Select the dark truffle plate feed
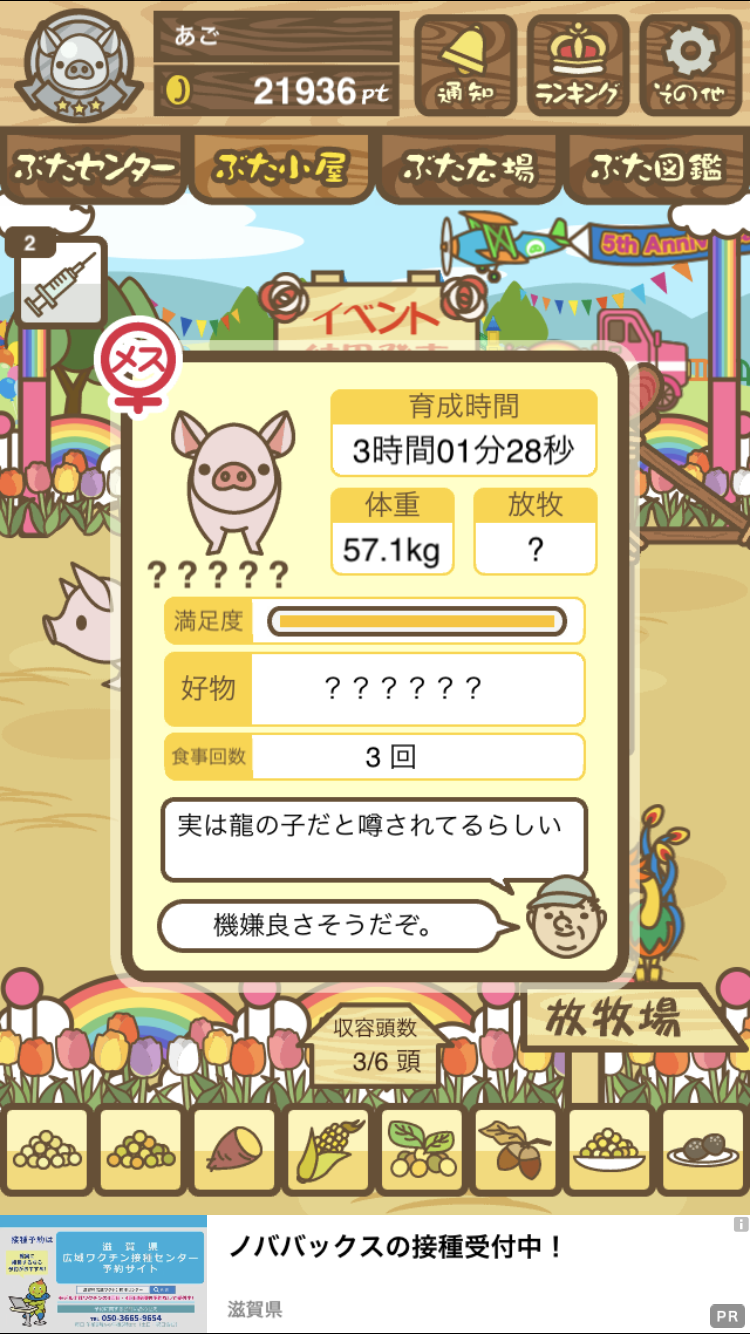Viewport: 750px width, 1334px height. [x=704, y=1150]
